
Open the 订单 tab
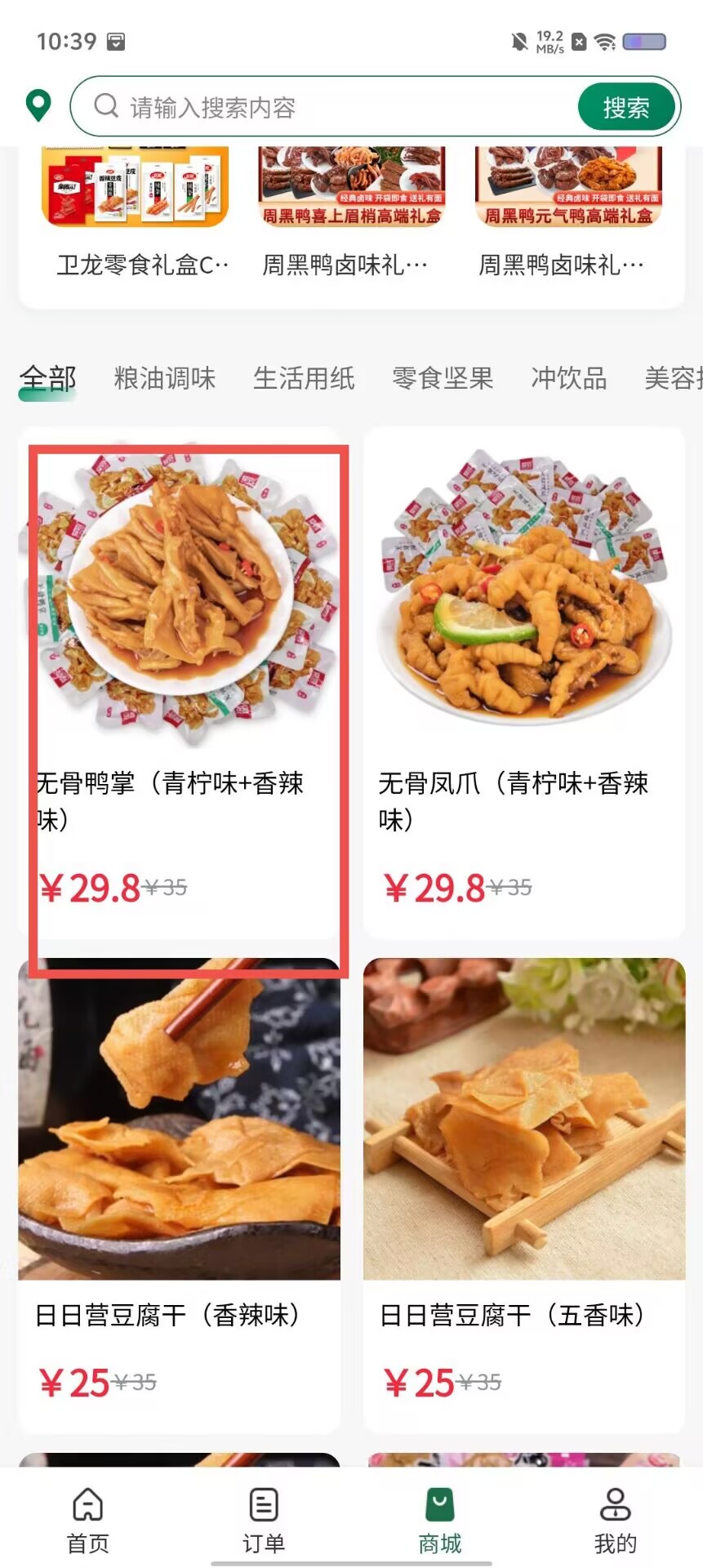(264, 1521)
